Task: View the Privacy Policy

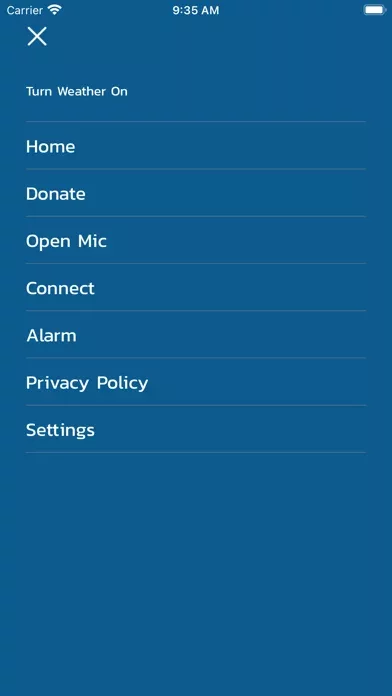Action: pos(196,382)
